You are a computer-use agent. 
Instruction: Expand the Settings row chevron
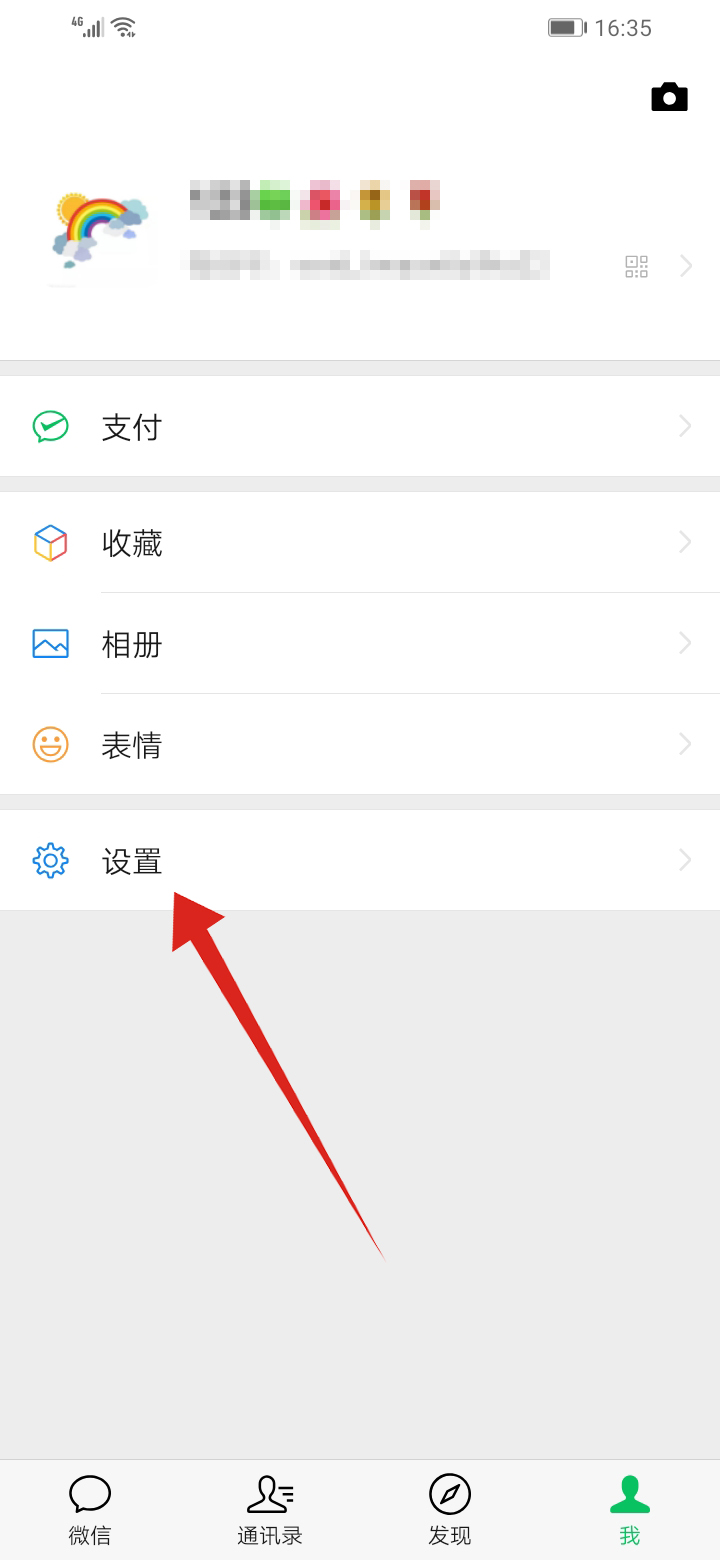pos(684,860)
